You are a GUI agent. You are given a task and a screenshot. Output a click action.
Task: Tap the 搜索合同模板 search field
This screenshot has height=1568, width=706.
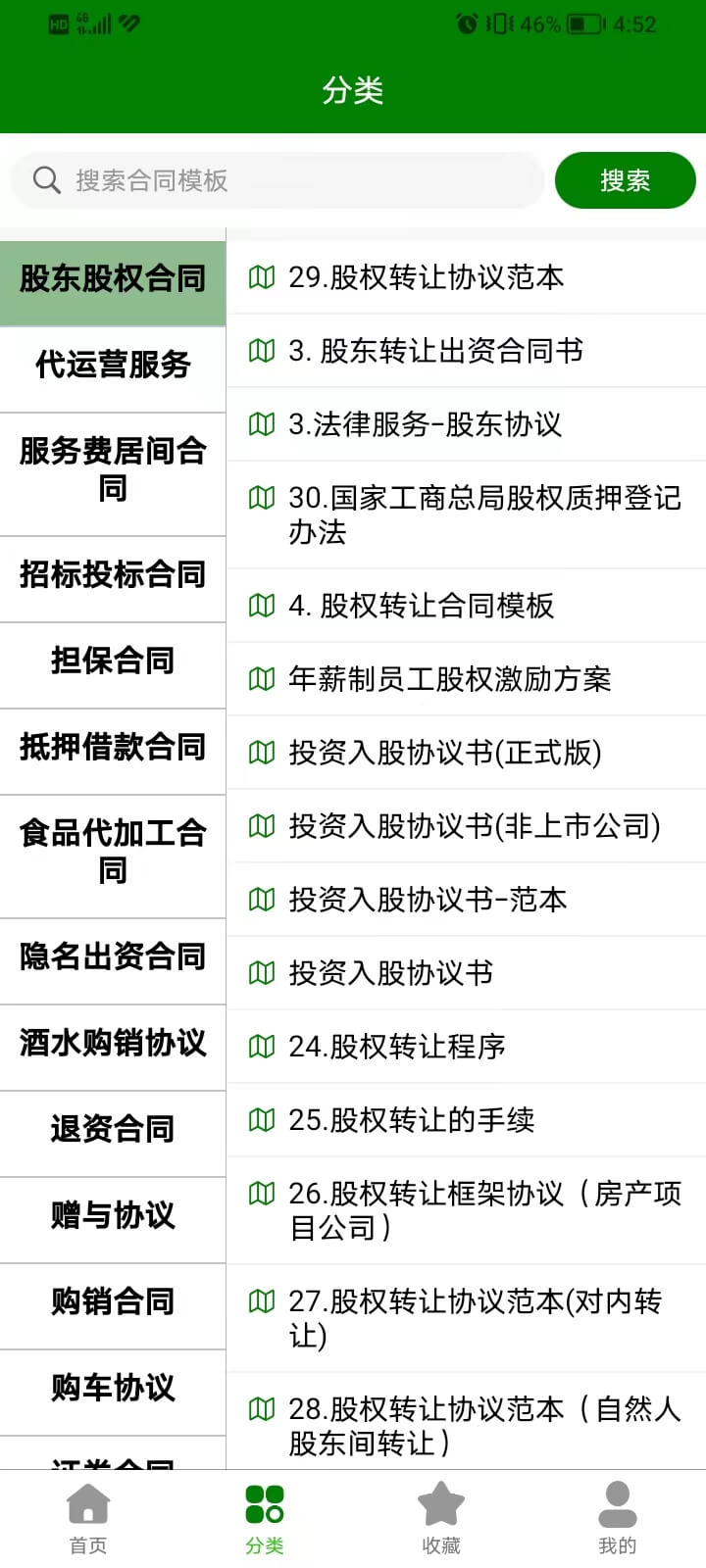click(x=277, y=180)
